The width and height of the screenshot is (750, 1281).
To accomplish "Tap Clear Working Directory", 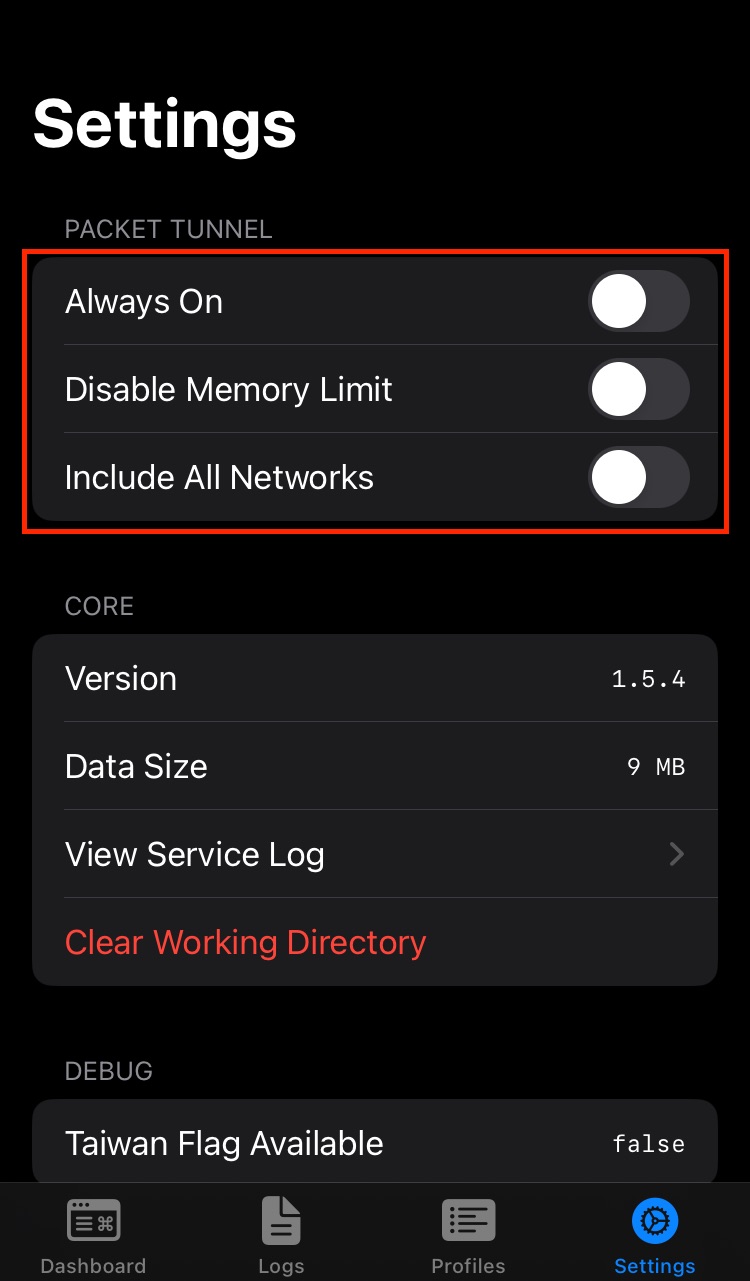I will pyautogui.click(x=246, y=942).
